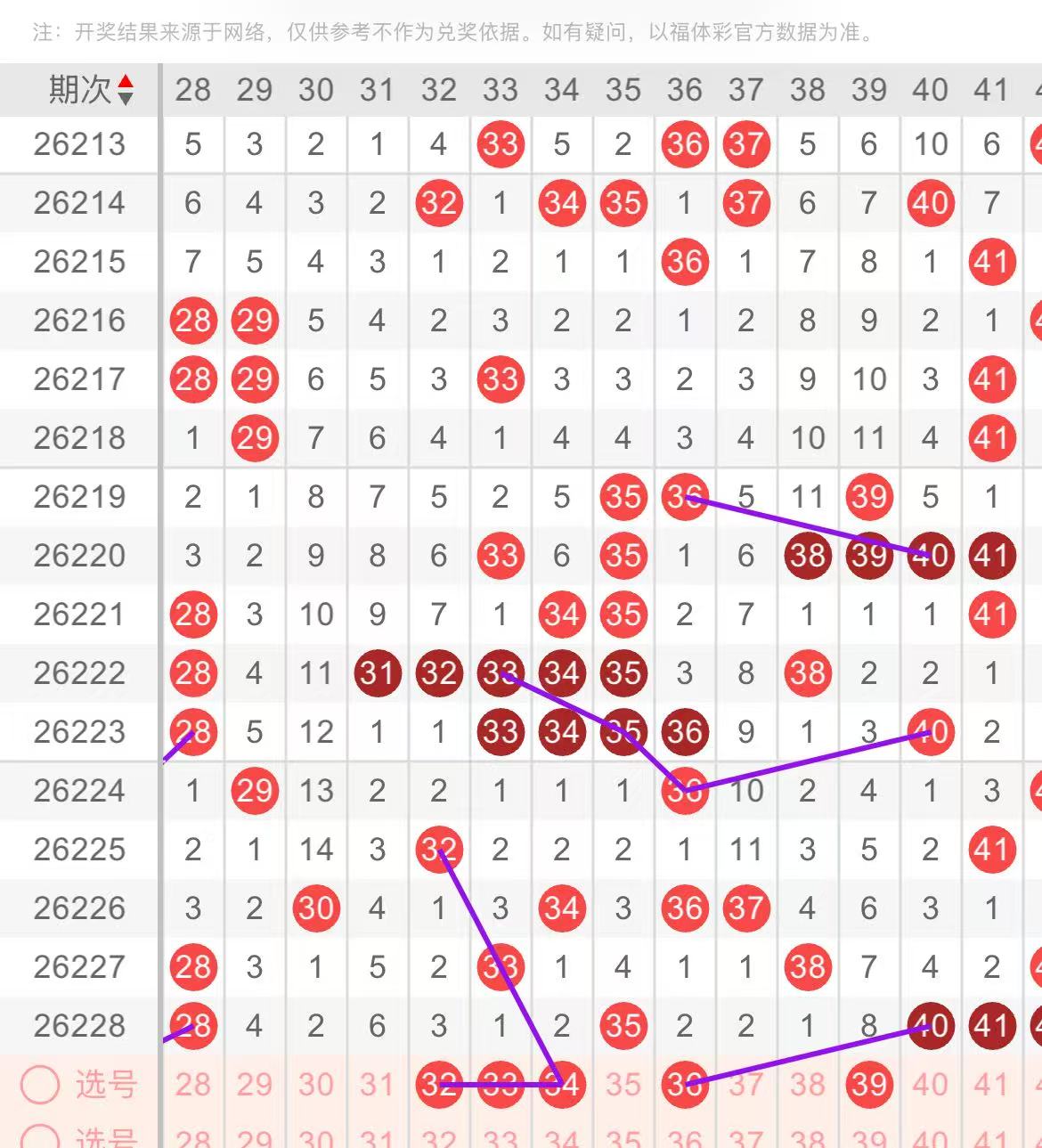The height and width of the screenshot is (1148, 1042).
Task: Pick number 28 in the first 选号 row
Action: point(193,1085)
